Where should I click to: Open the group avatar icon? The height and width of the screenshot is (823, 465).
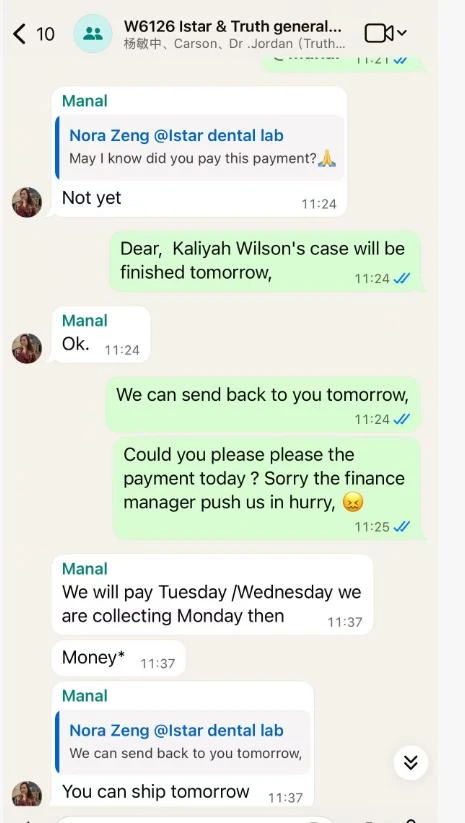(x=93, y=34)
